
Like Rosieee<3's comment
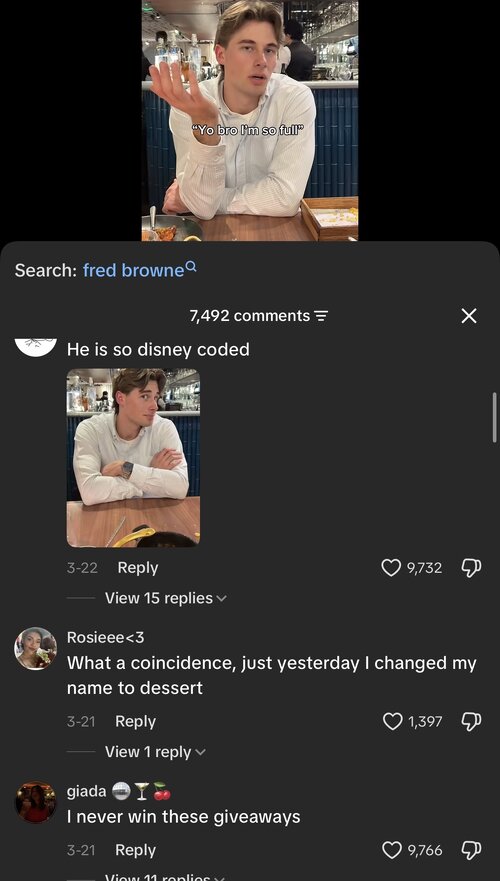[x=392, y=721]
